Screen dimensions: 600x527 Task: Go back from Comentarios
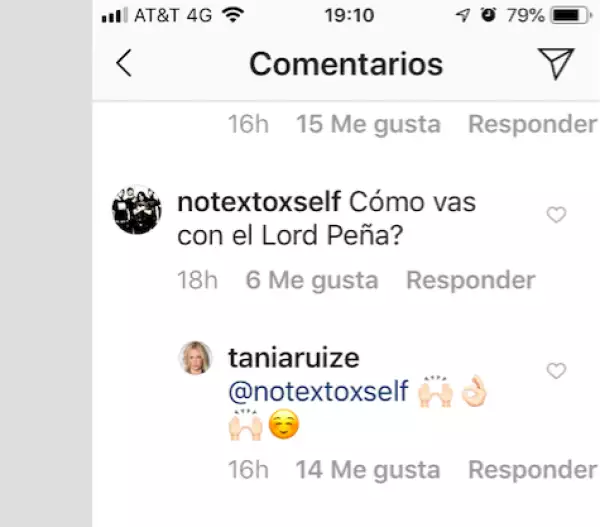(x=124, y=64)
